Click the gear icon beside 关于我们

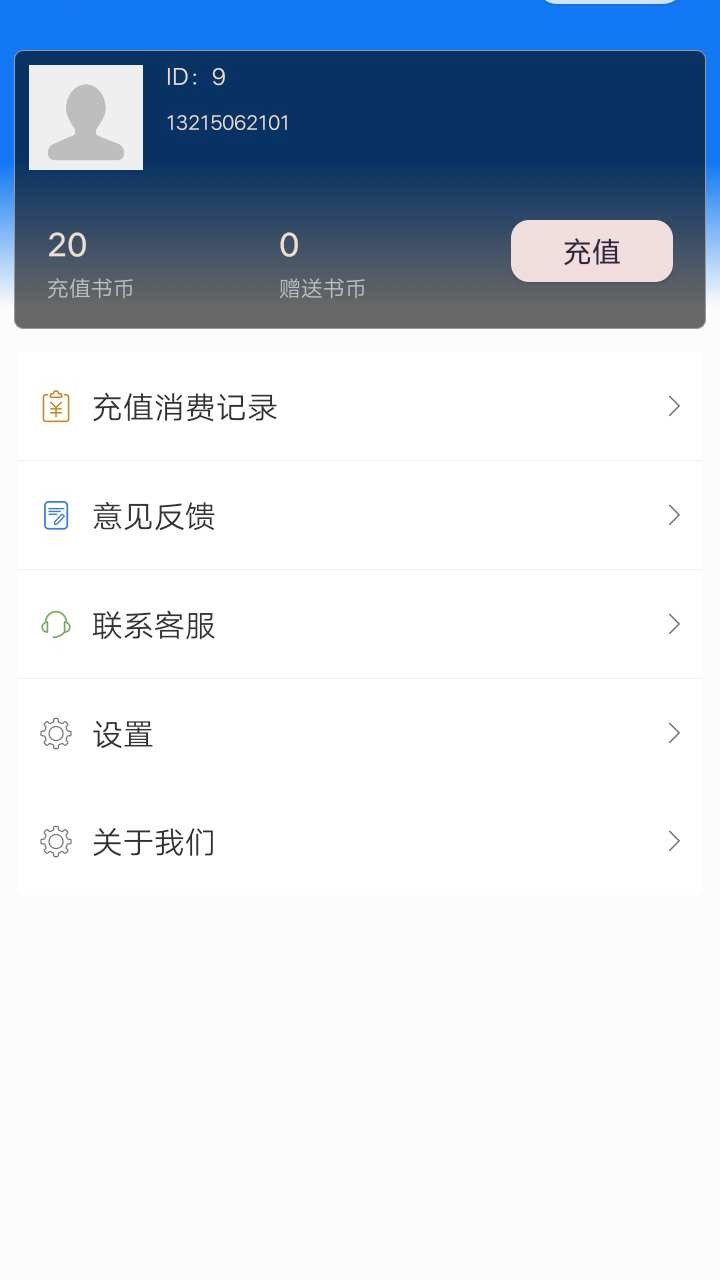[56, 841]
